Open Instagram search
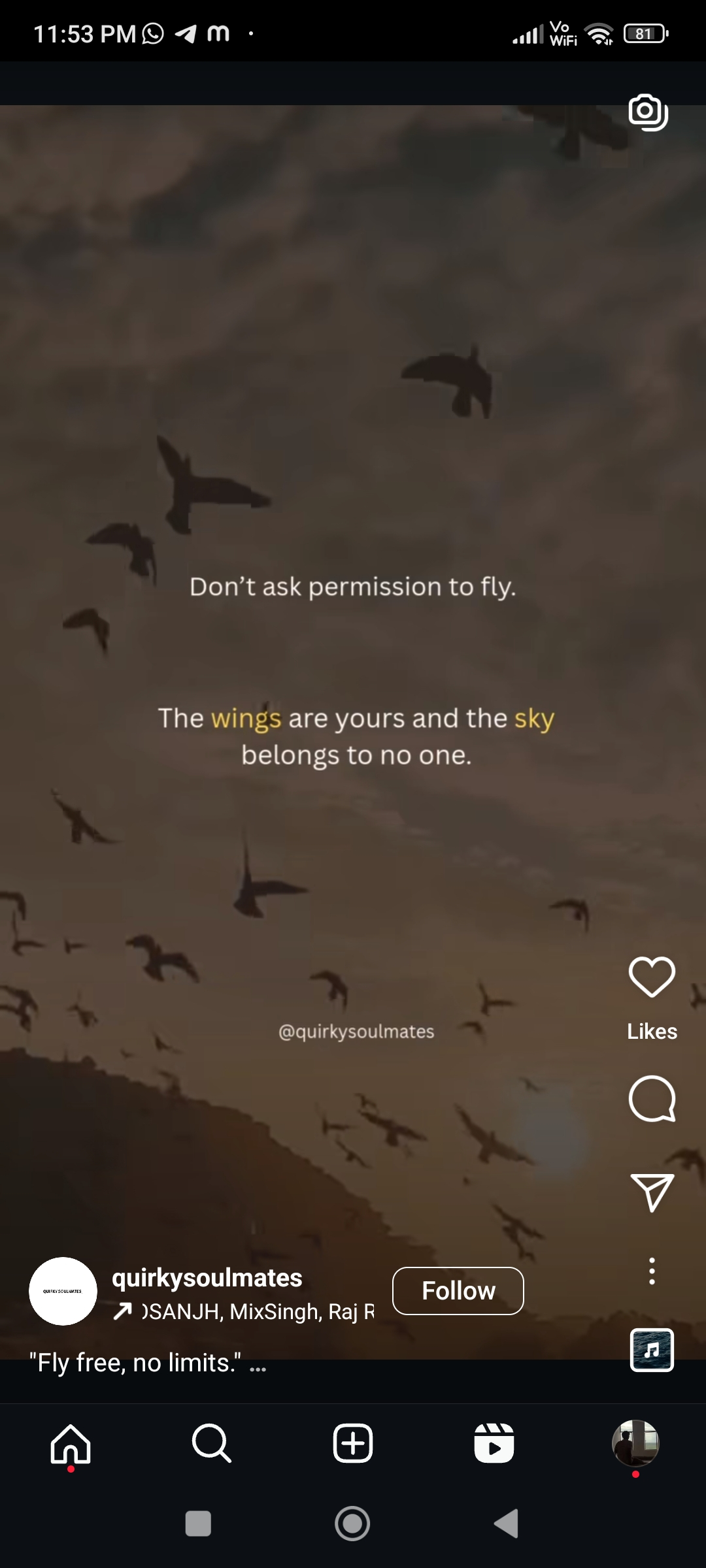Screen dimensions: 706x1568 click(212, 1445)
